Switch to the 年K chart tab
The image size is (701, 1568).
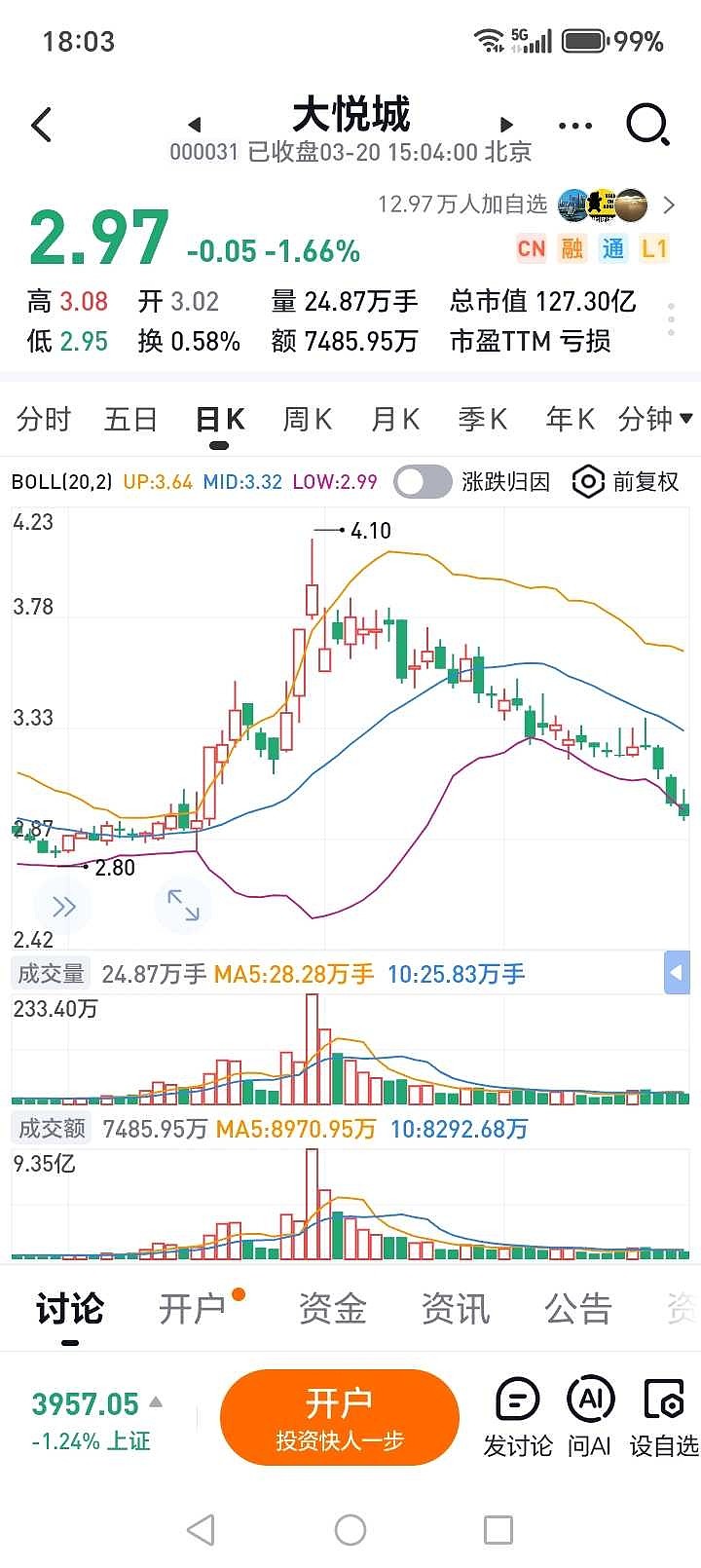(570, 420)
